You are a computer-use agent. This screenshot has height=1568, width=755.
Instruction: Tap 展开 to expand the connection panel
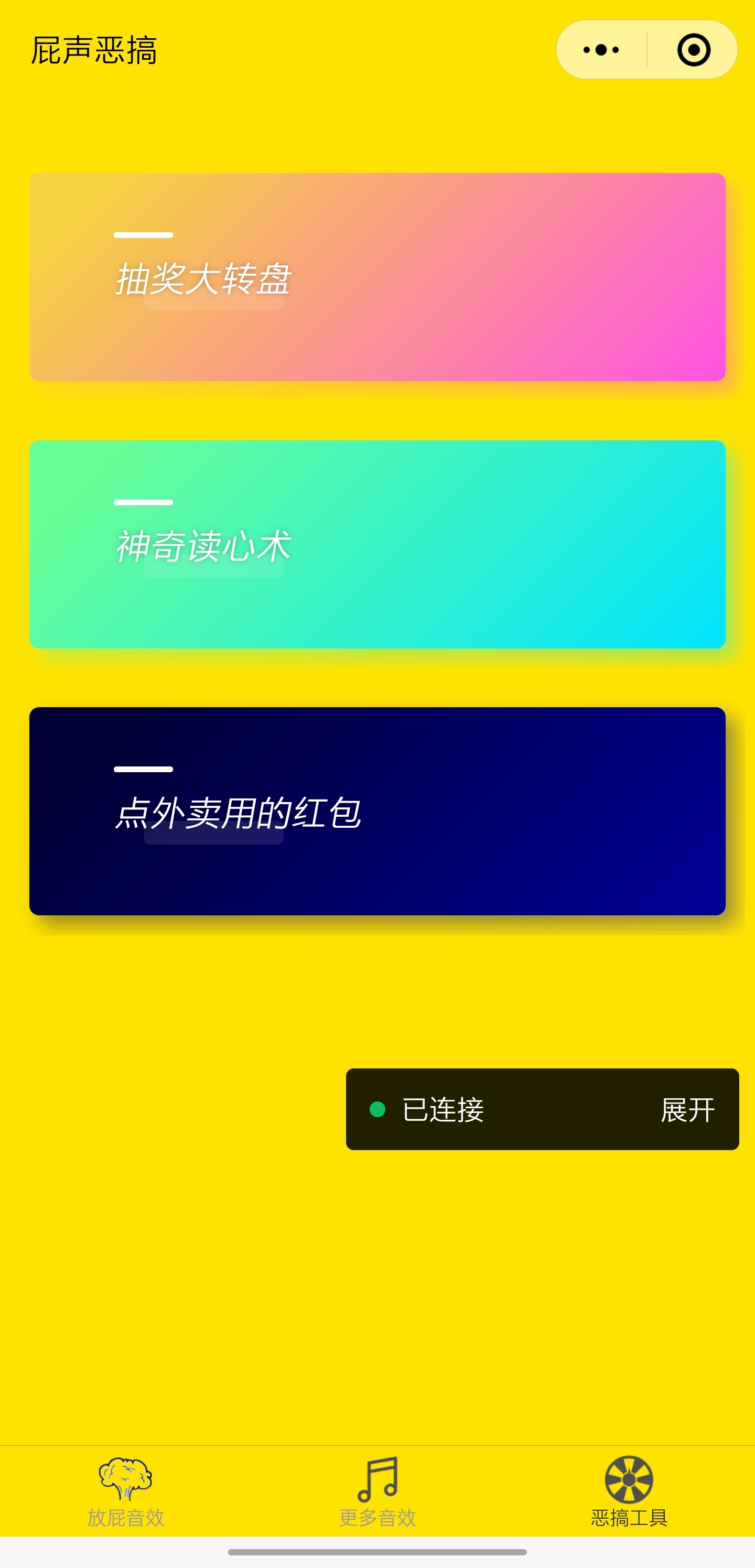[x=687, y=1110]
